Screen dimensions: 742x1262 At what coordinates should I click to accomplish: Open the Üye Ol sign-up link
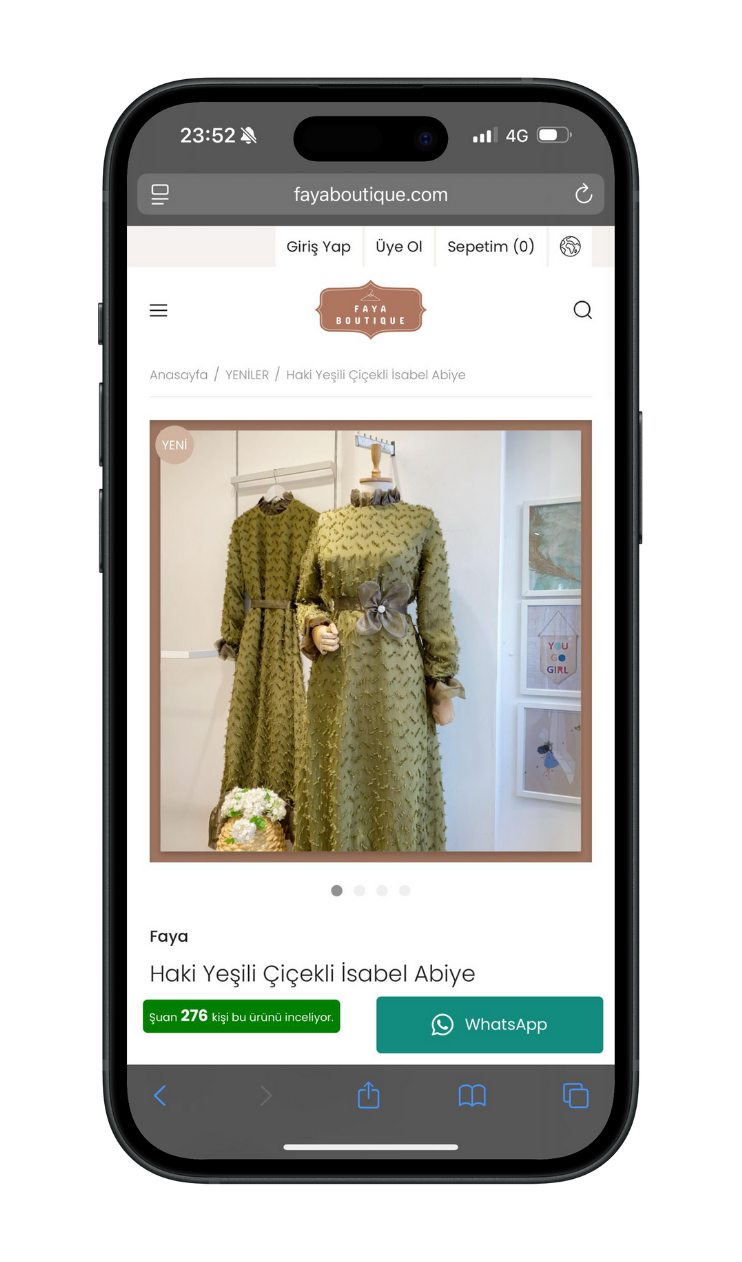[x=399, y=247]
